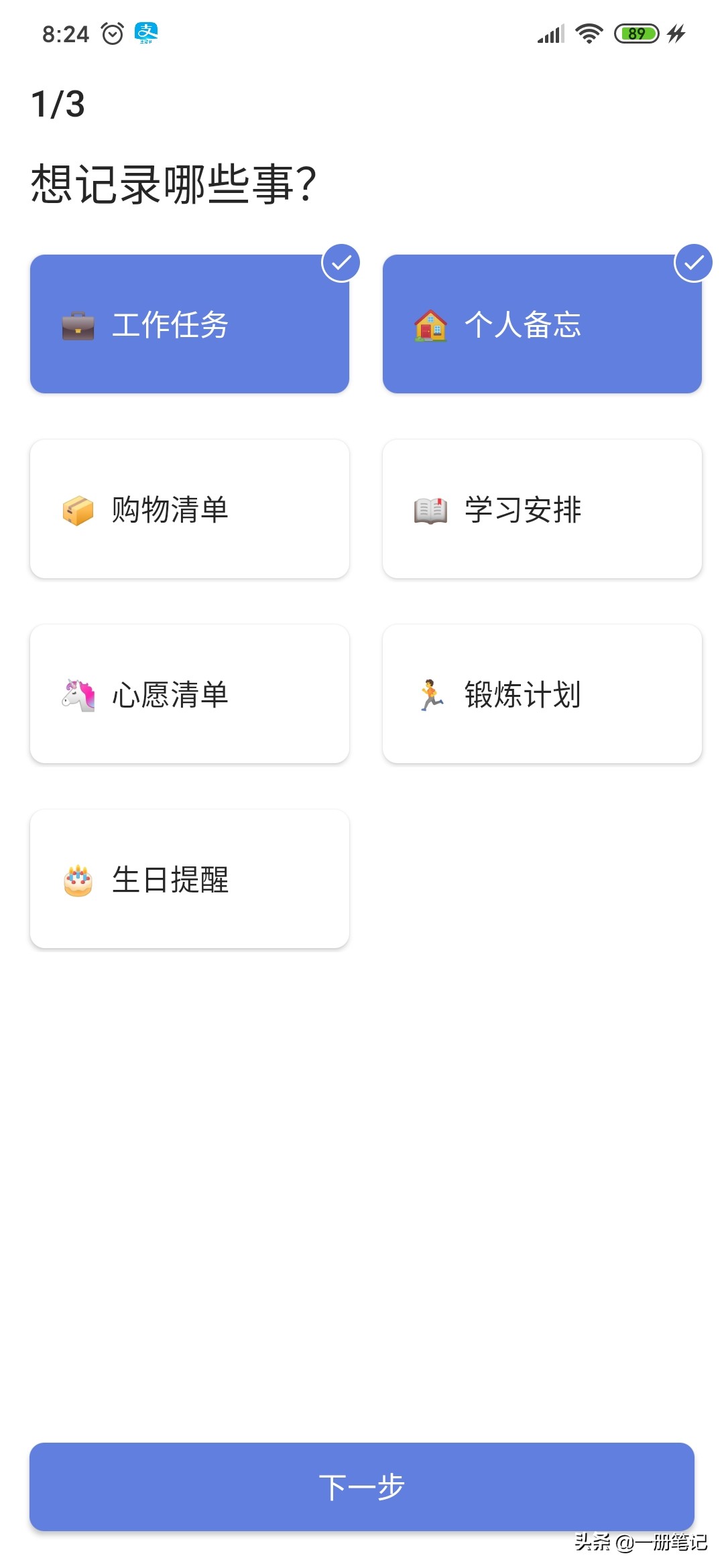Click the Alipay icon in the status bar
The width and height of the screenshot is (724, 1568).
146,33
